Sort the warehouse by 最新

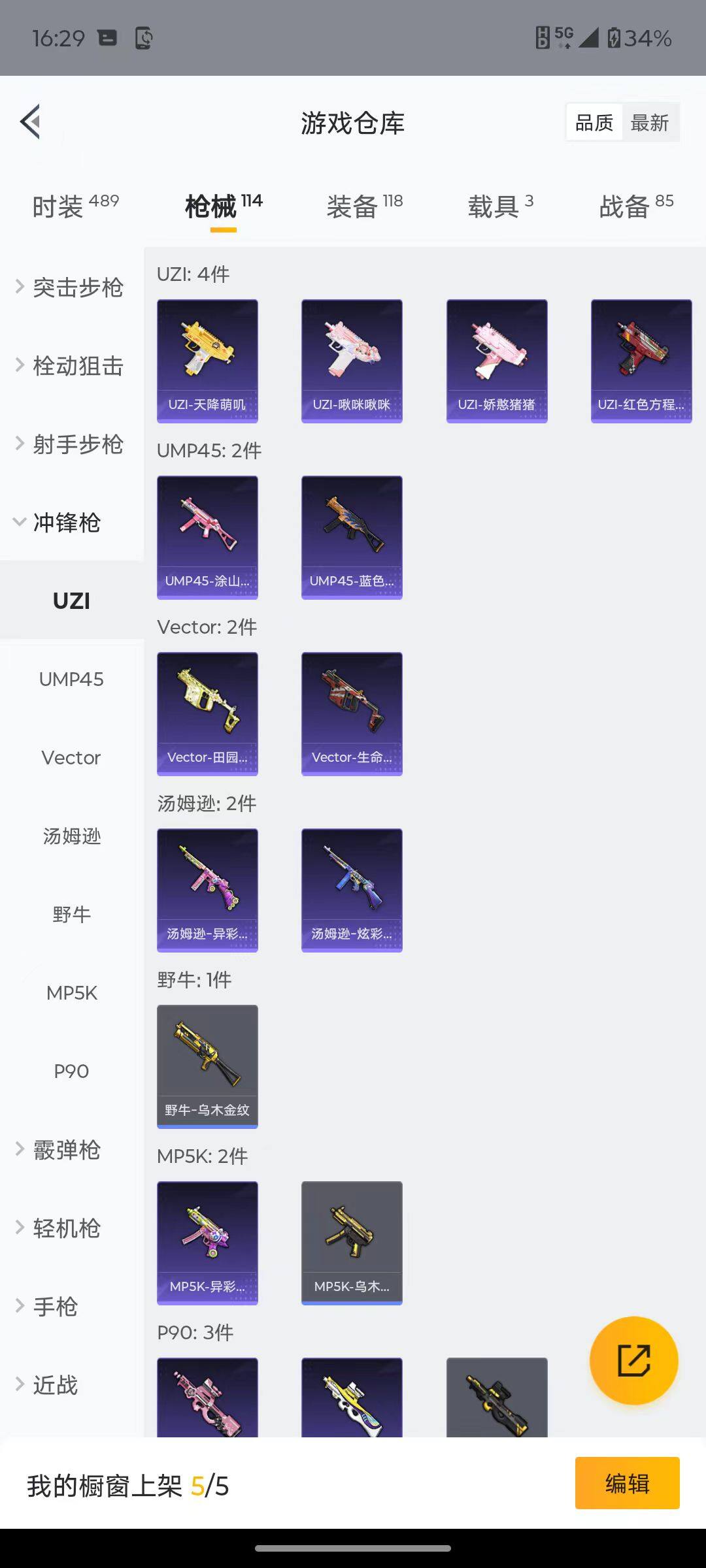point(651,122)
